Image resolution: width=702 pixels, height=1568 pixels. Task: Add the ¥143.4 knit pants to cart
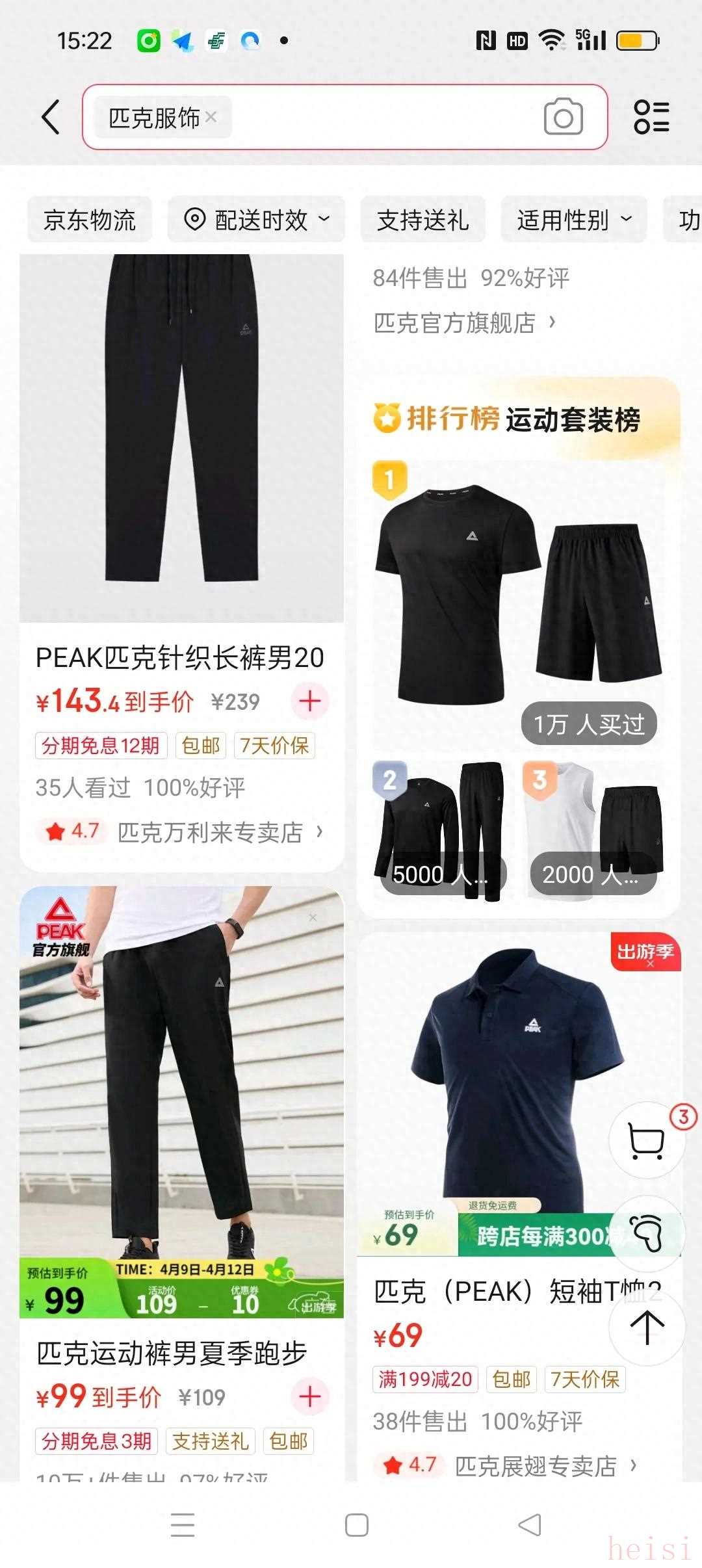tap(310, 701)
